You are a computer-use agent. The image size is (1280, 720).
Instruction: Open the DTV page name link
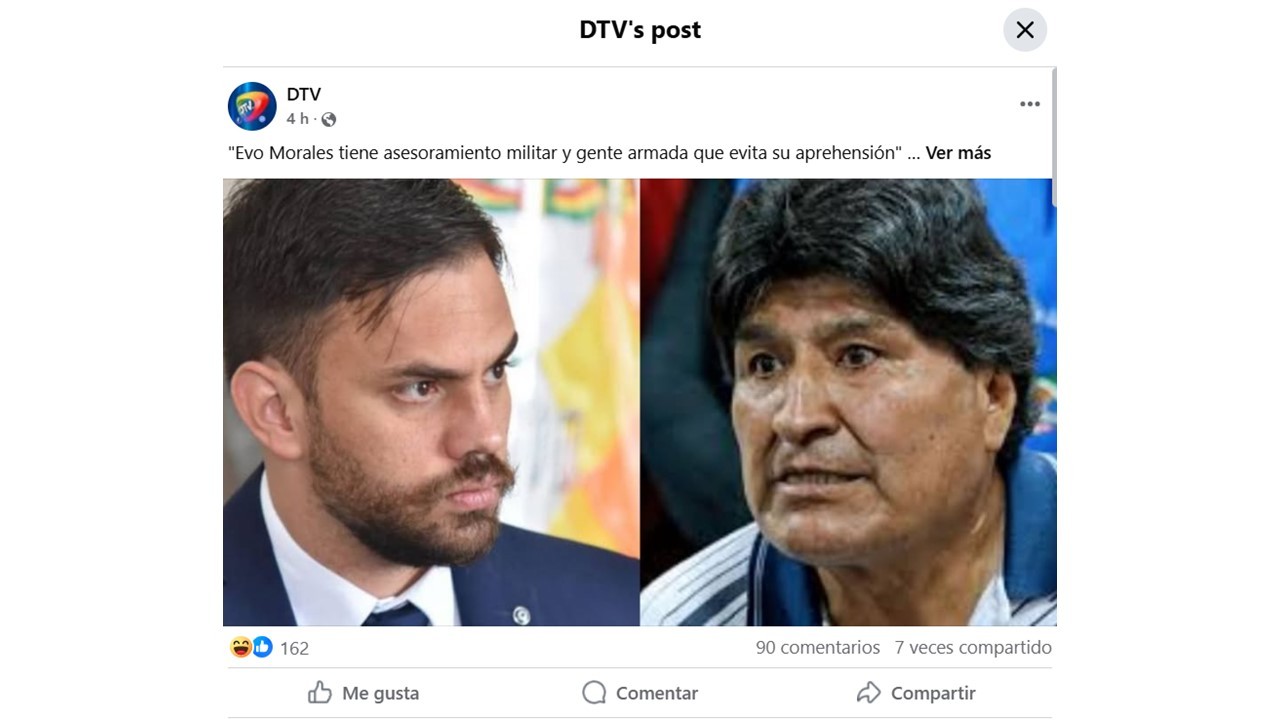(303, 94)
